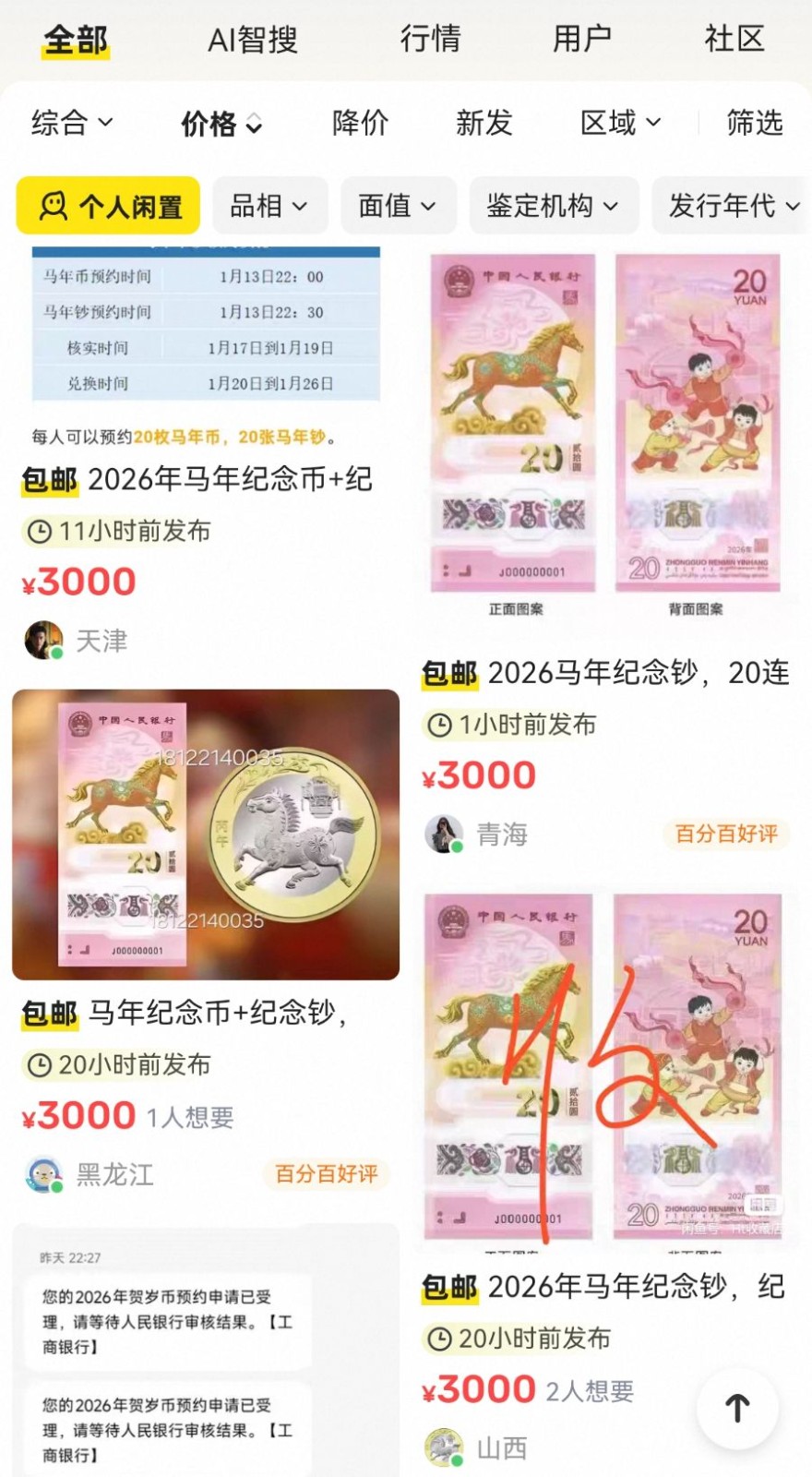Expand the 面值 filter
The image size is (812, 1477).
398,206
